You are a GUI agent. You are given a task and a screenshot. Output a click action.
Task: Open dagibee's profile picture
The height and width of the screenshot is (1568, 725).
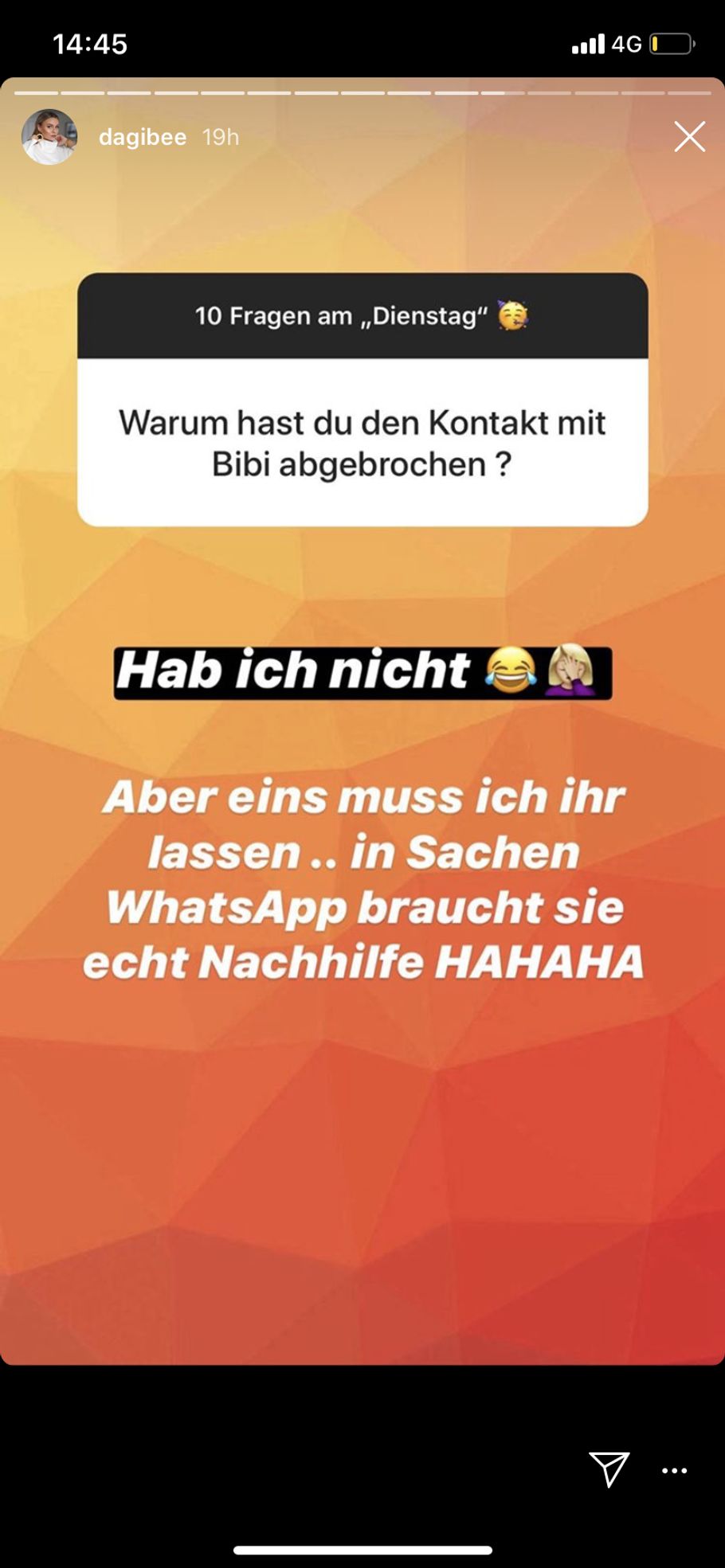click(49, 137)
